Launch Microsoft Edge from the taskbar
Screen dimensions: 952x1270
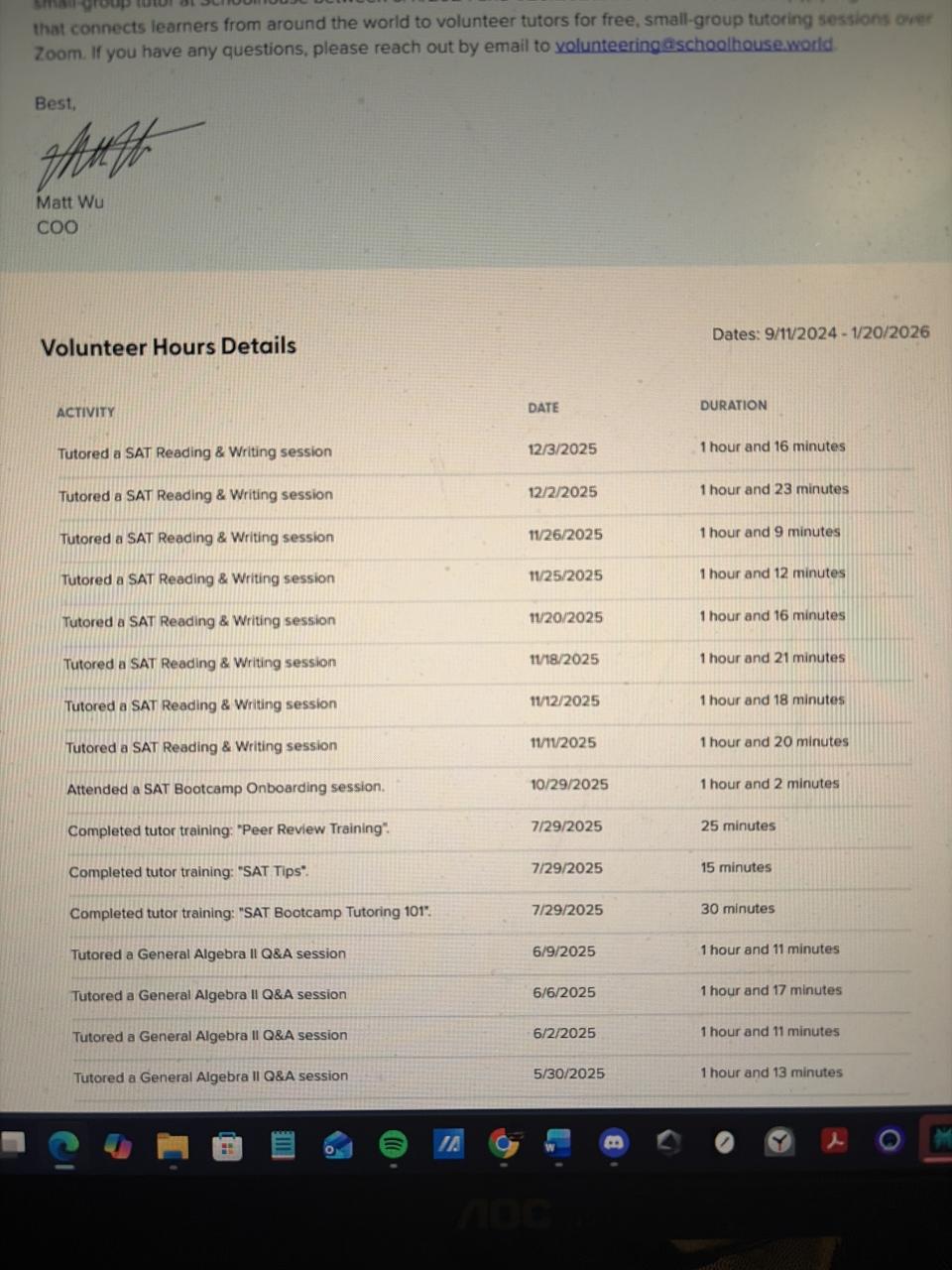click(64, 1146)
